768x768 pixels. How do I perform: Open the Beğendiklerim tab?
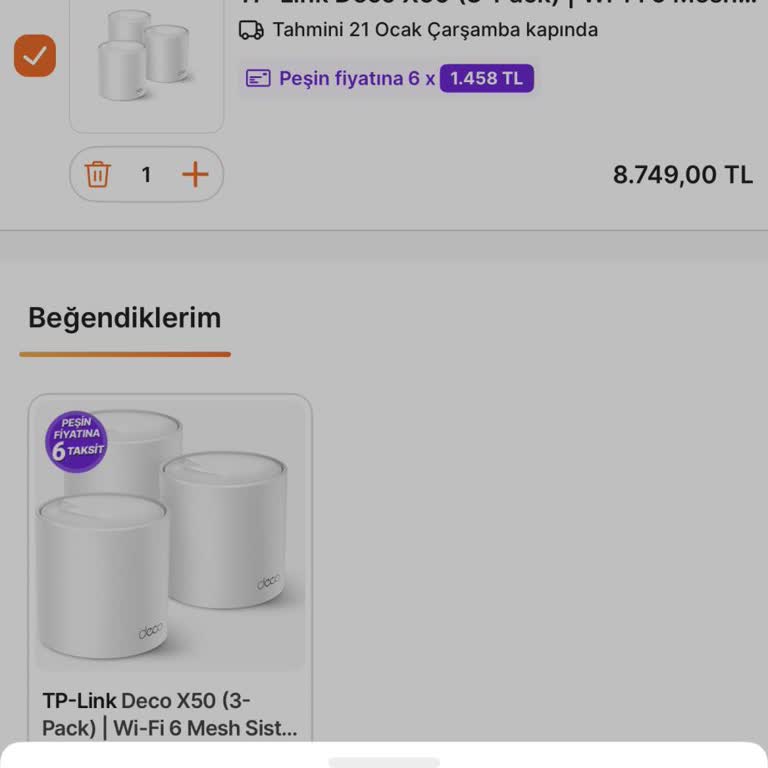[x=124, y=318]
